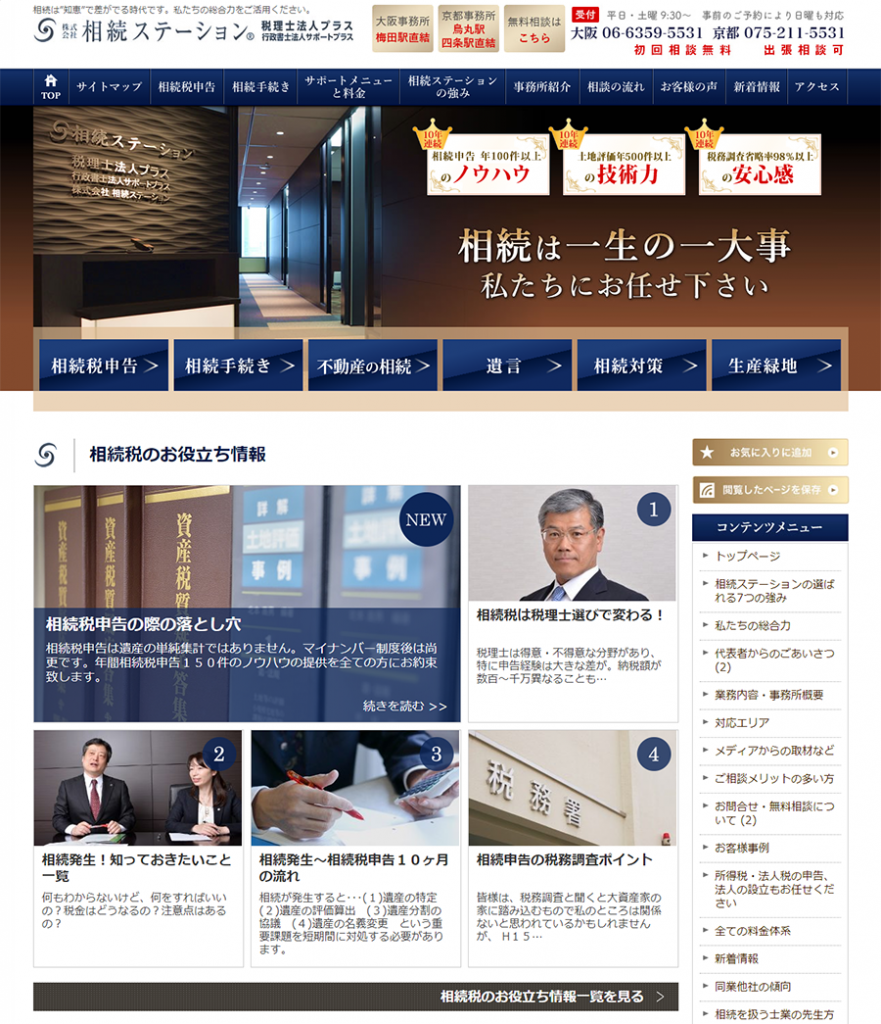Select the 相続税申告 banner button
Screen dimensions: 881x1024
103,366
